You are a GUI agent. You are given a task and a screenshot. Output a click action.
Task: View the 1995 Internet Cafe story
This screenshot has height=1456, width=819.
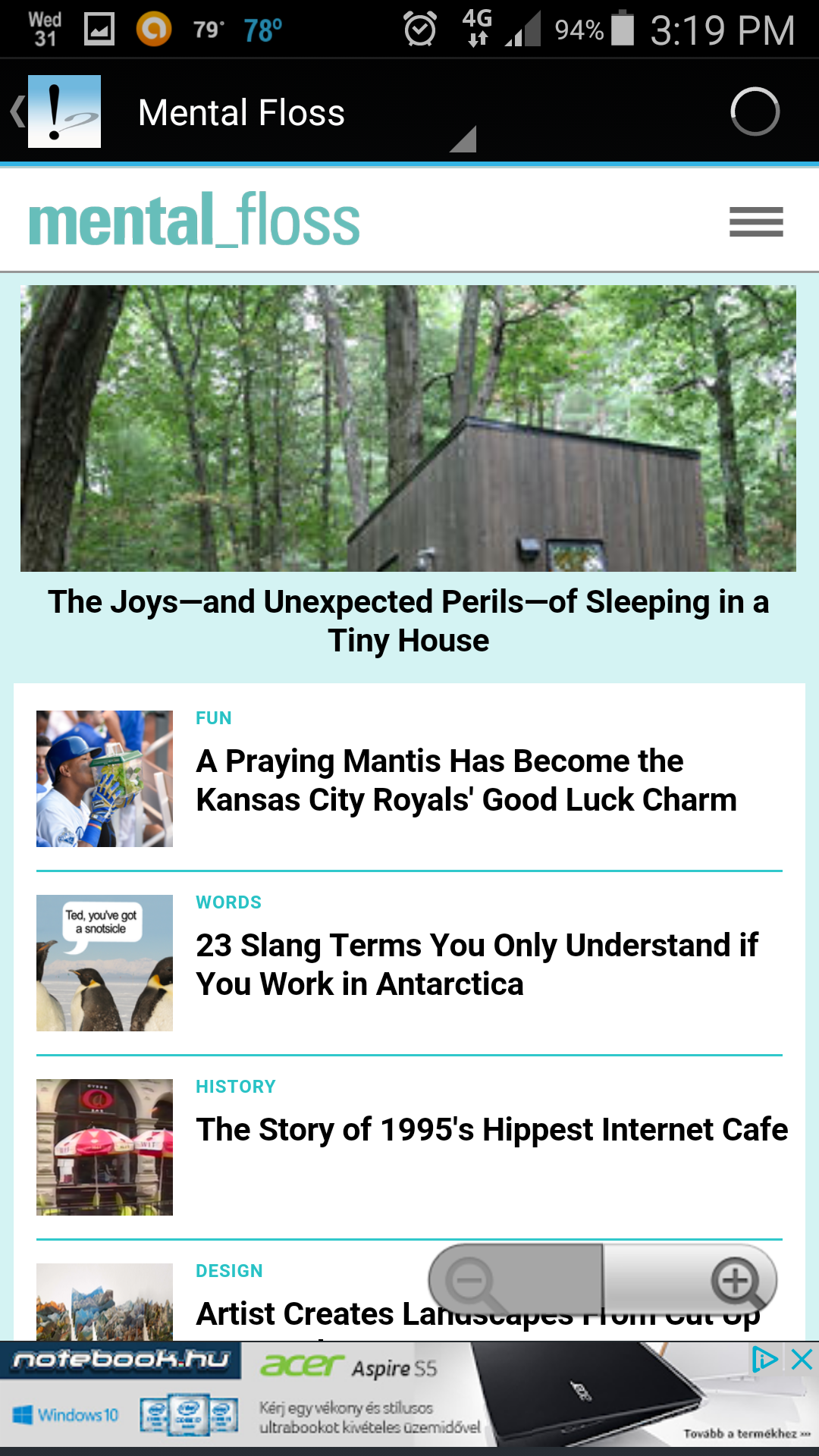[491, 1129]
